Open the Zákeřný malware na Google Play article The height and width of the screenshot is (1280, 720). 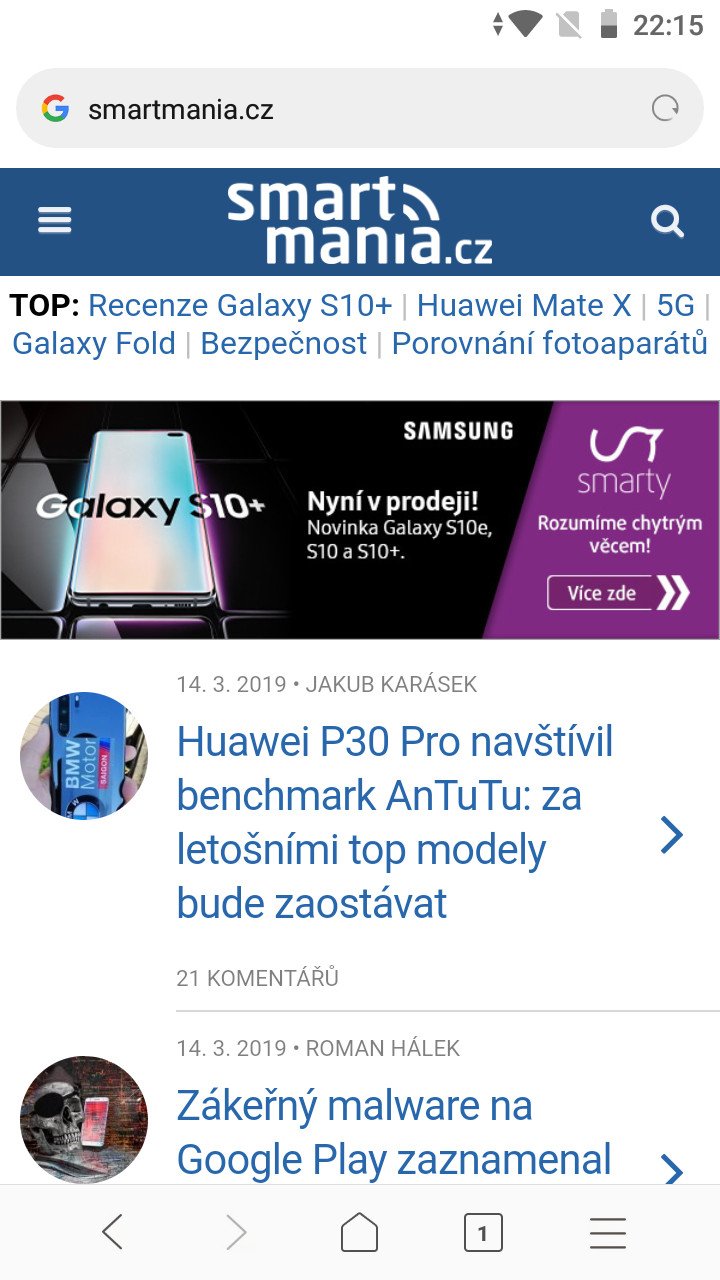click(394, 1133)
